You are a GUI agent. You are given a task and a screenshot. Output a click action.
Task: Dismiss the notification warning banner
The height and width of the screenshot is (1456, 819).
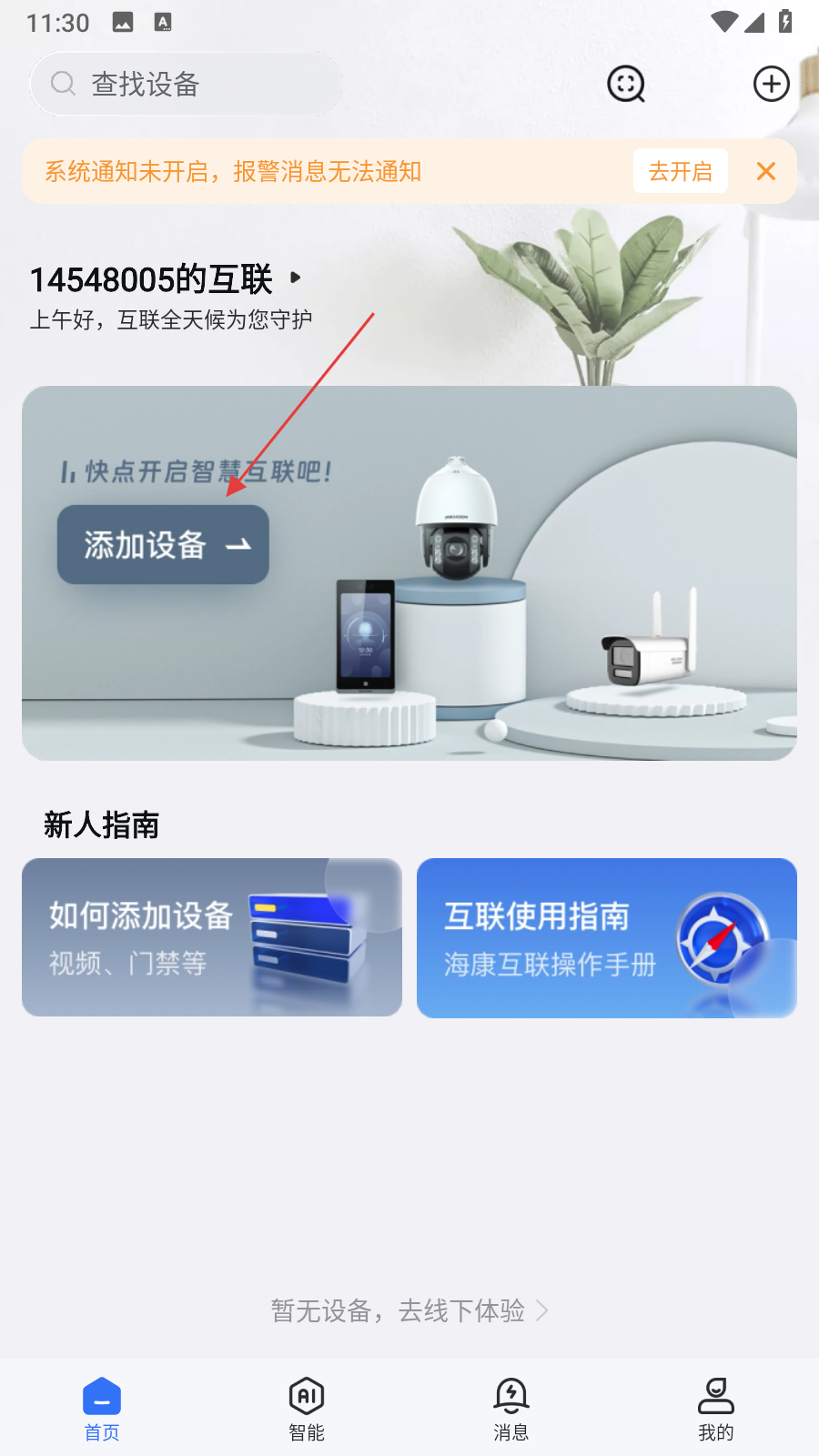[x=766, y=171]
